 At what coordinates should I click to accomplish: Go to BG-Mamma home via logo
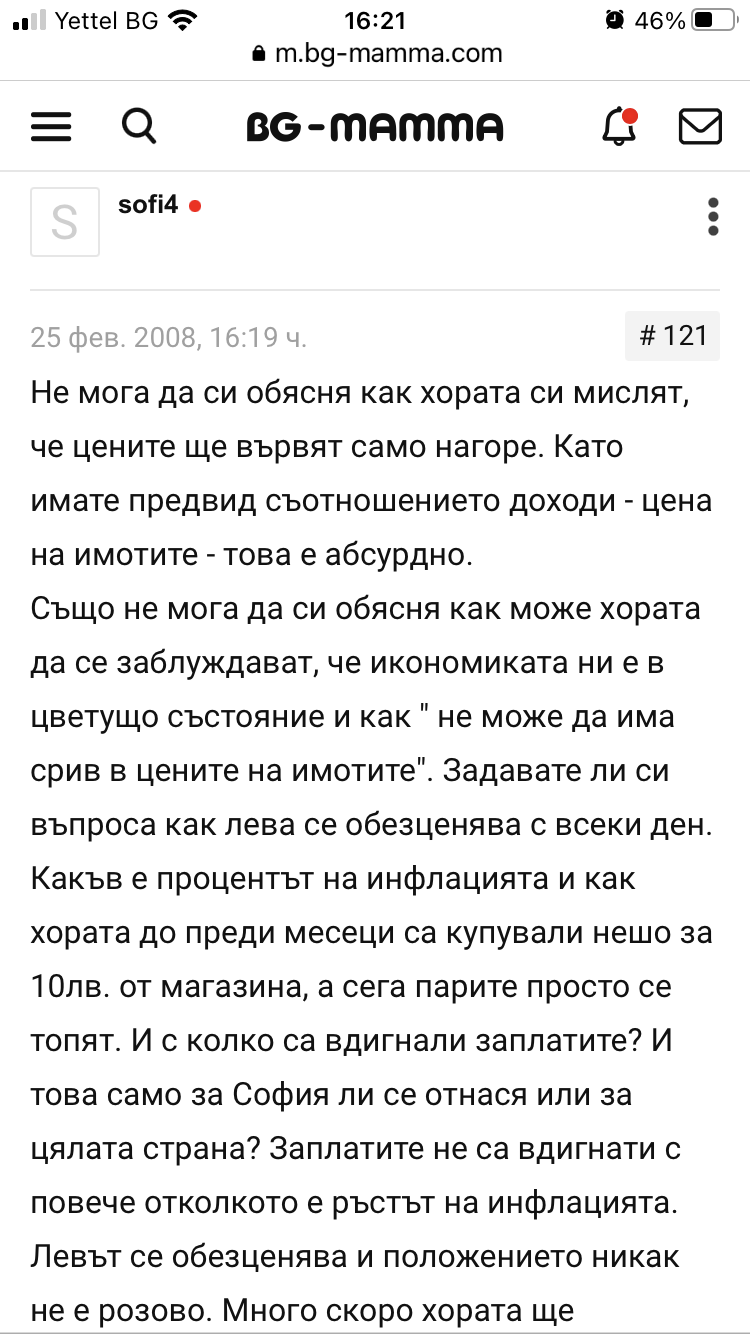375,127
